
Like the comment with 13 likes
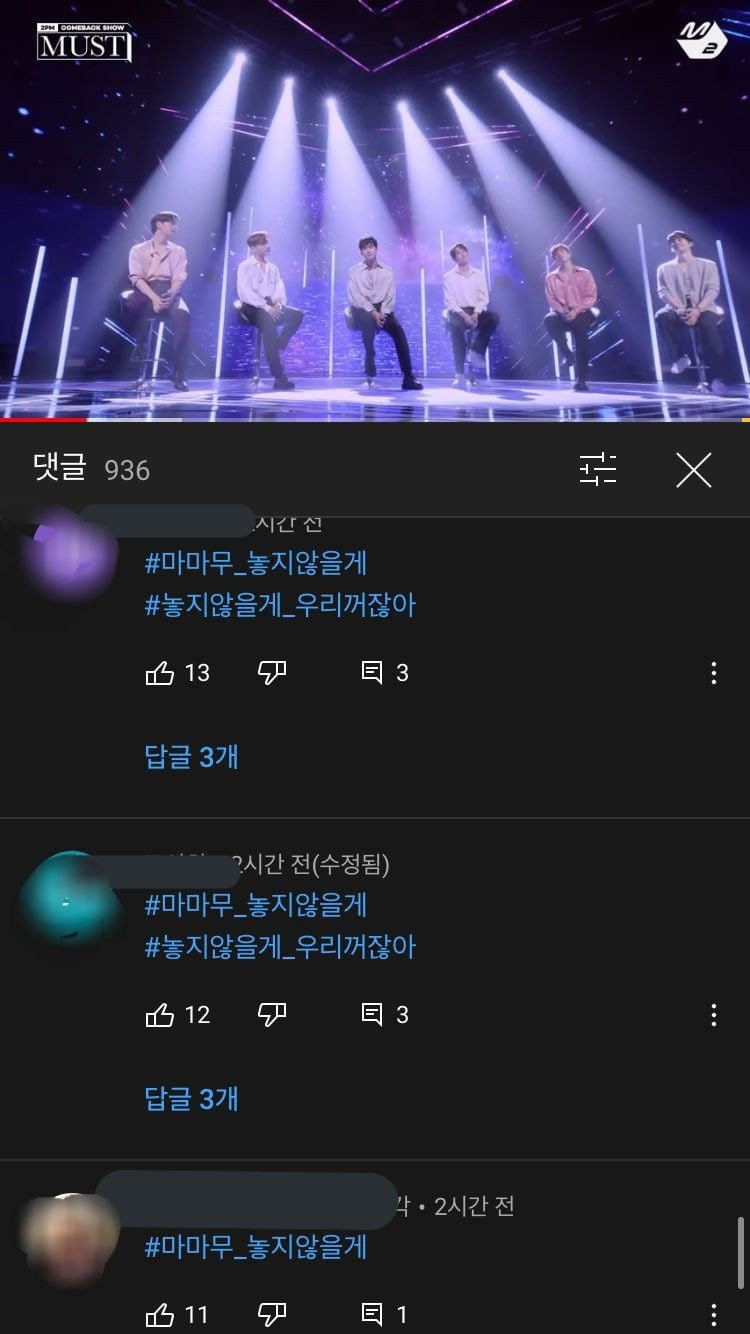(160, 673)
